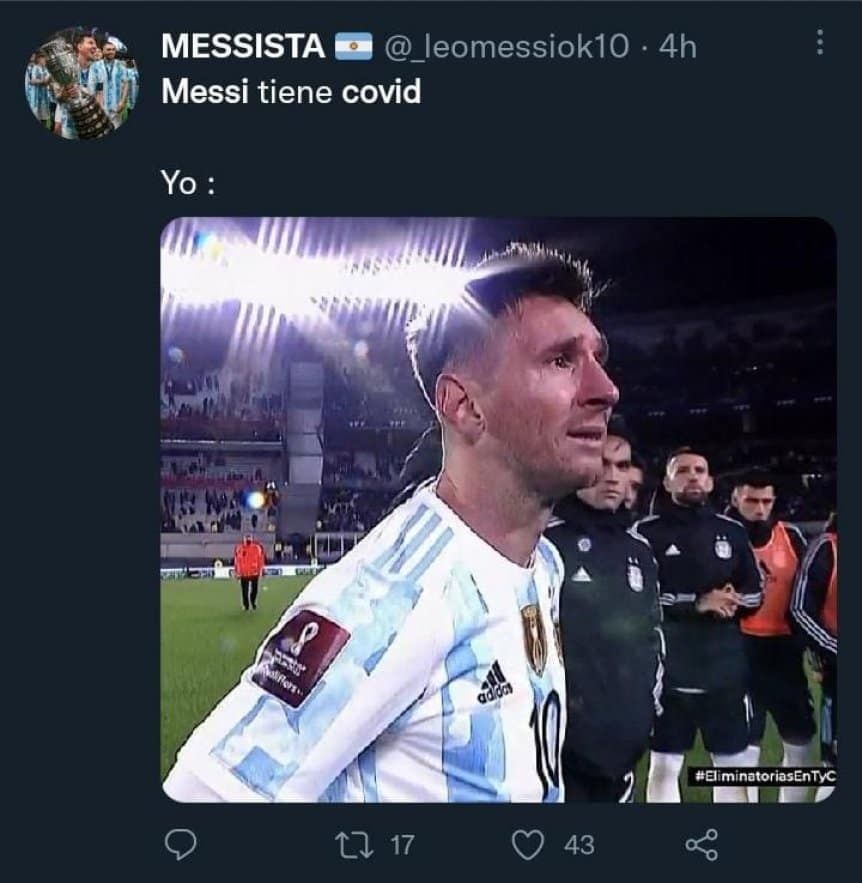Reply to the Messi covid tweet

click(180, 845)
